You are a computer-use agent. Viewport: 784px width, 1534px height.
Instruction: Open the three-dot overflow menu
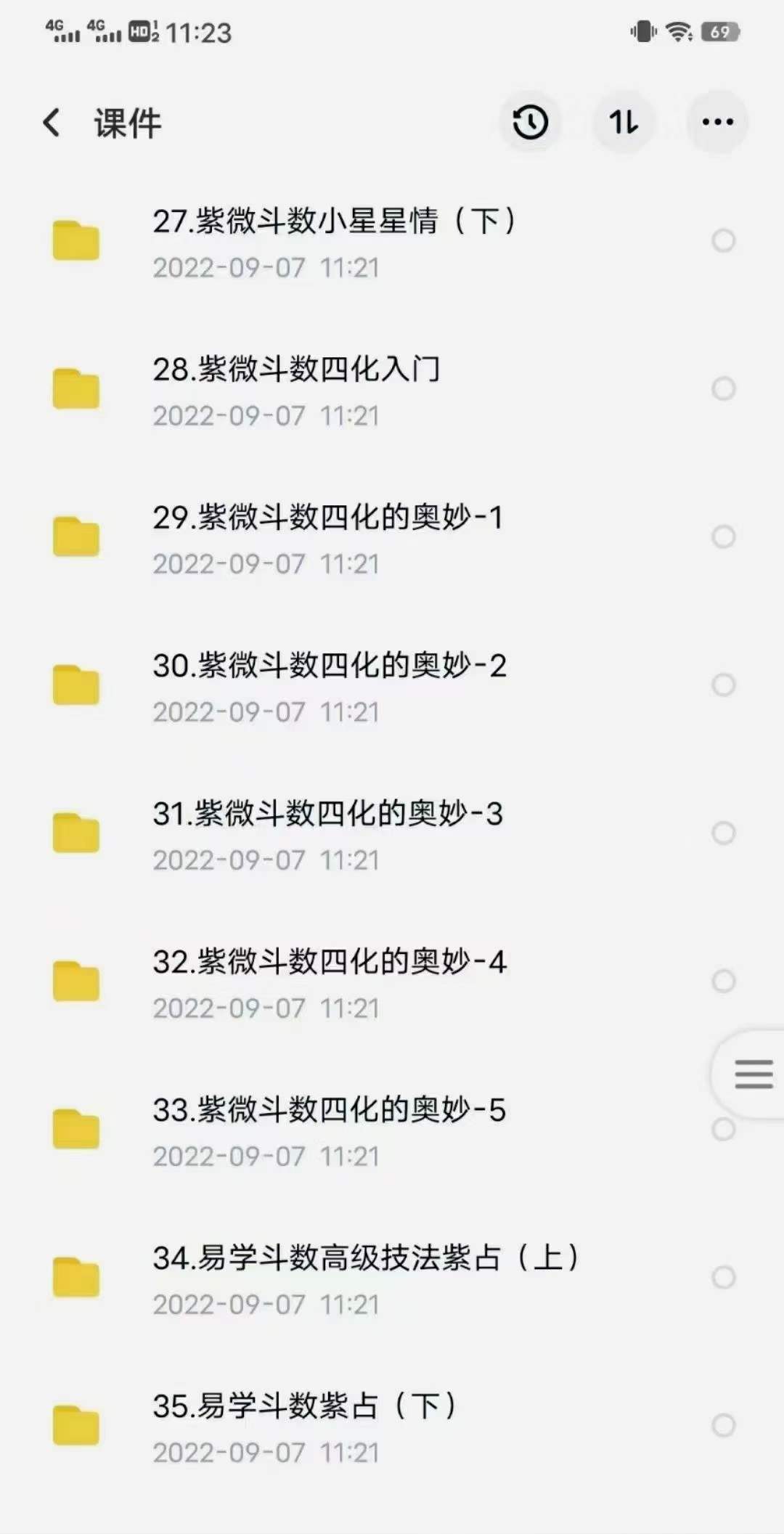717,122
